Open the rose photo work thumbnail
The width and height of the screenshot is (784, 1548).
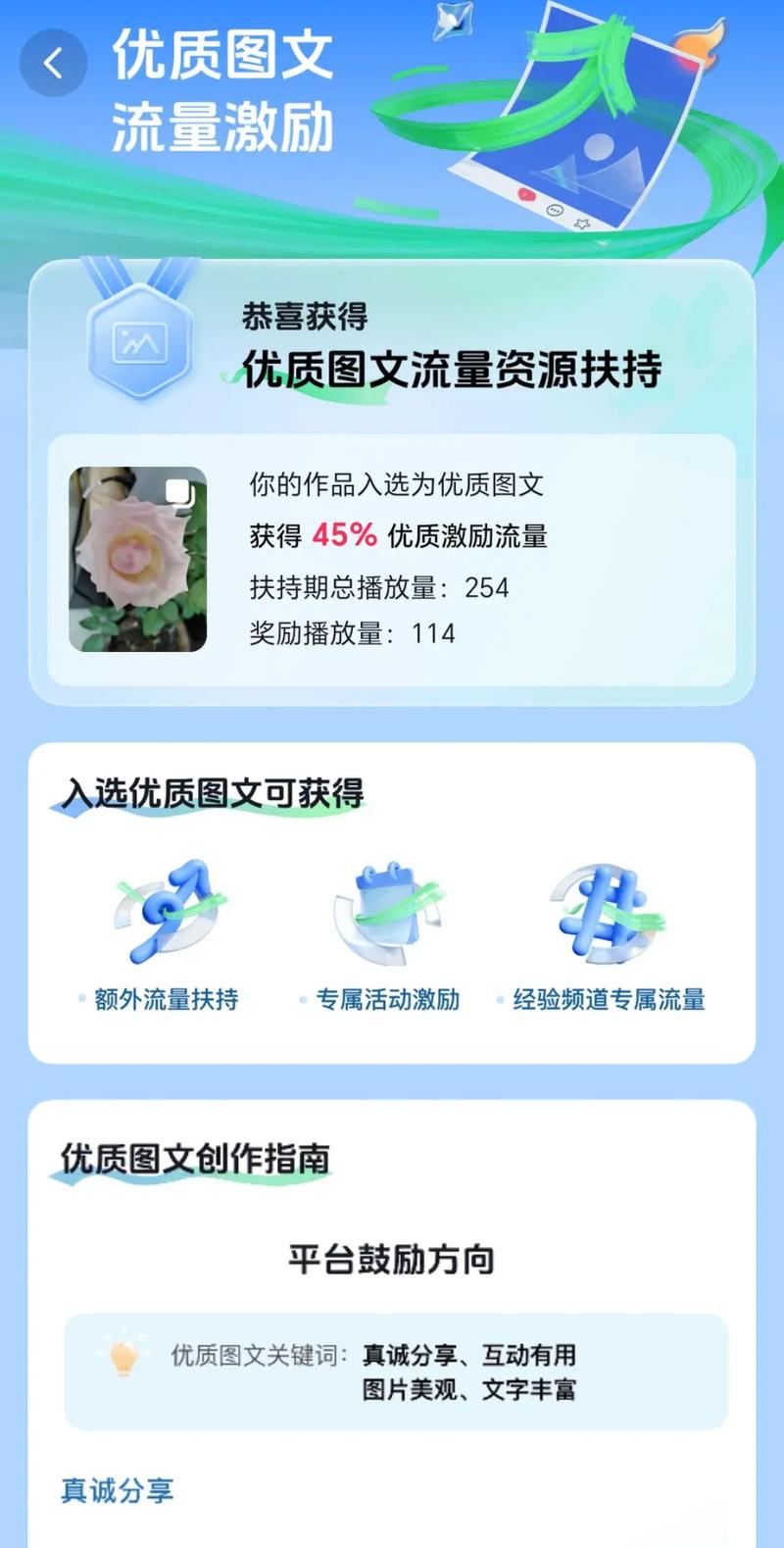pos(138,559)
